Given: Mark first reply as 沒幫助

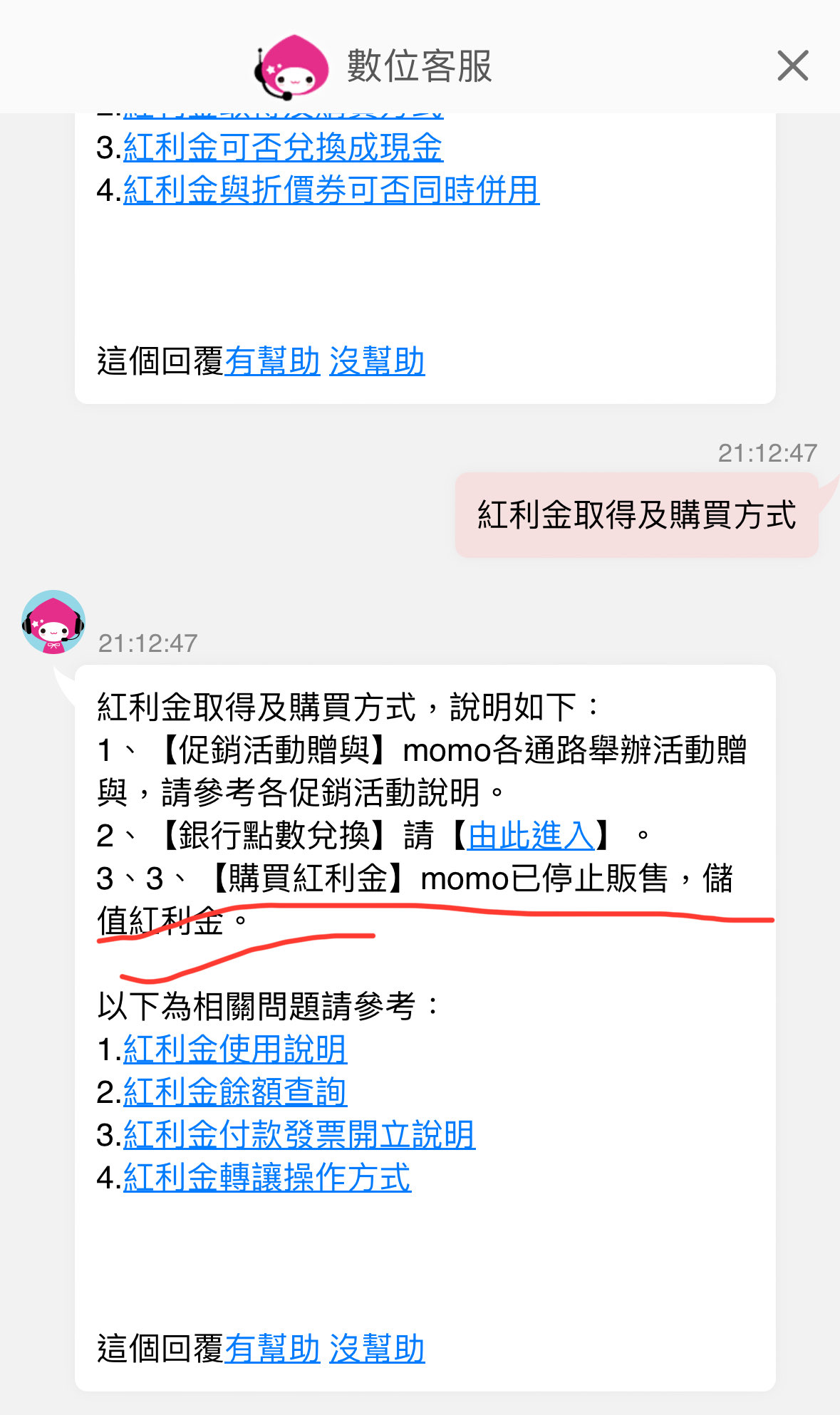Looking at the screenshot, I should [x=377, y=361].
